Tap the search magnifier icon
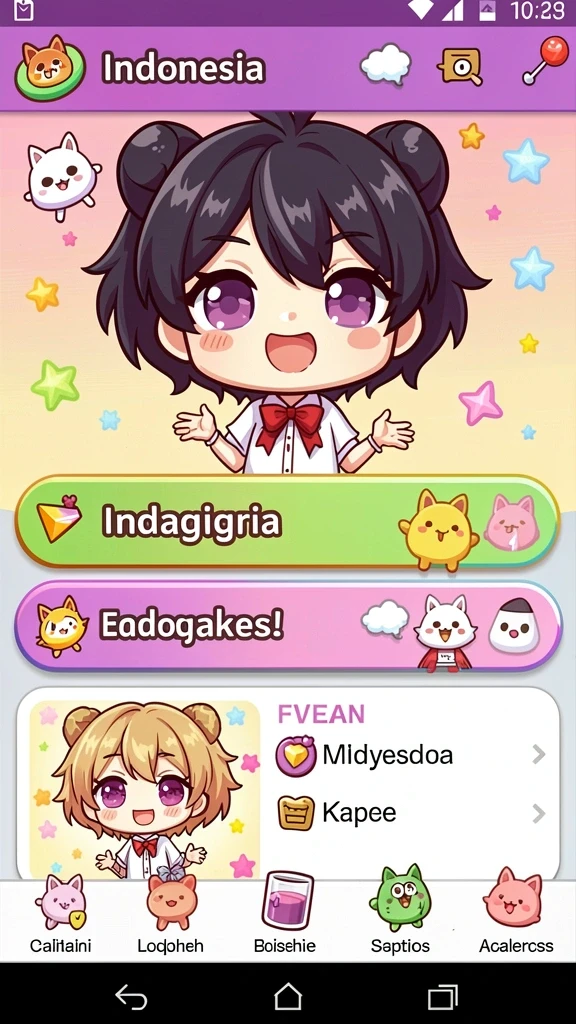 (x=461, y=66)
